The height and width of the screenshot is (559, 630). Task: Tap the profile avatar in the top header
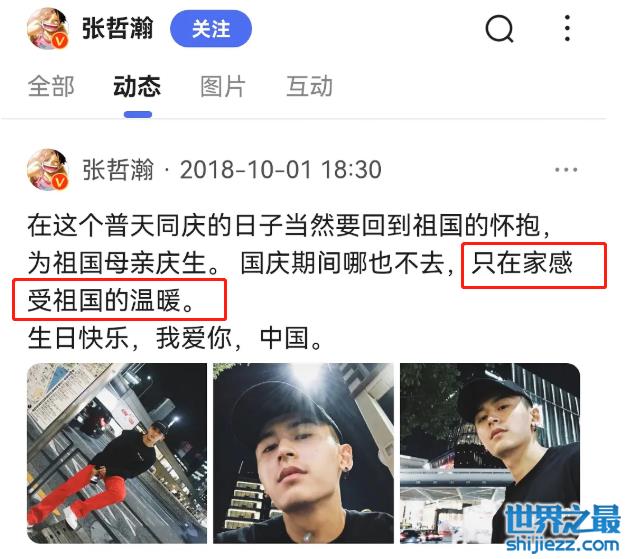pos(47,29)
